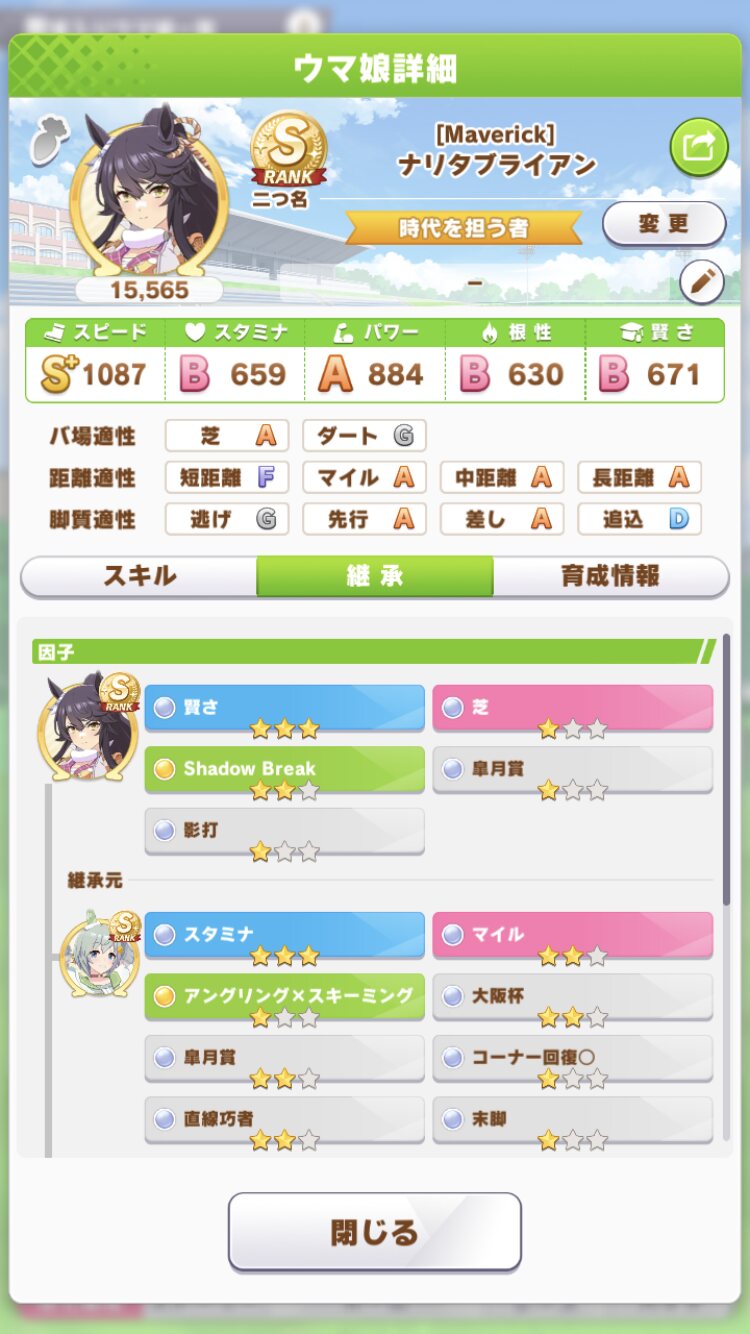Tap the スタミナ factor chip
The width and height of the screenshot is (750, 1334).
285,935
